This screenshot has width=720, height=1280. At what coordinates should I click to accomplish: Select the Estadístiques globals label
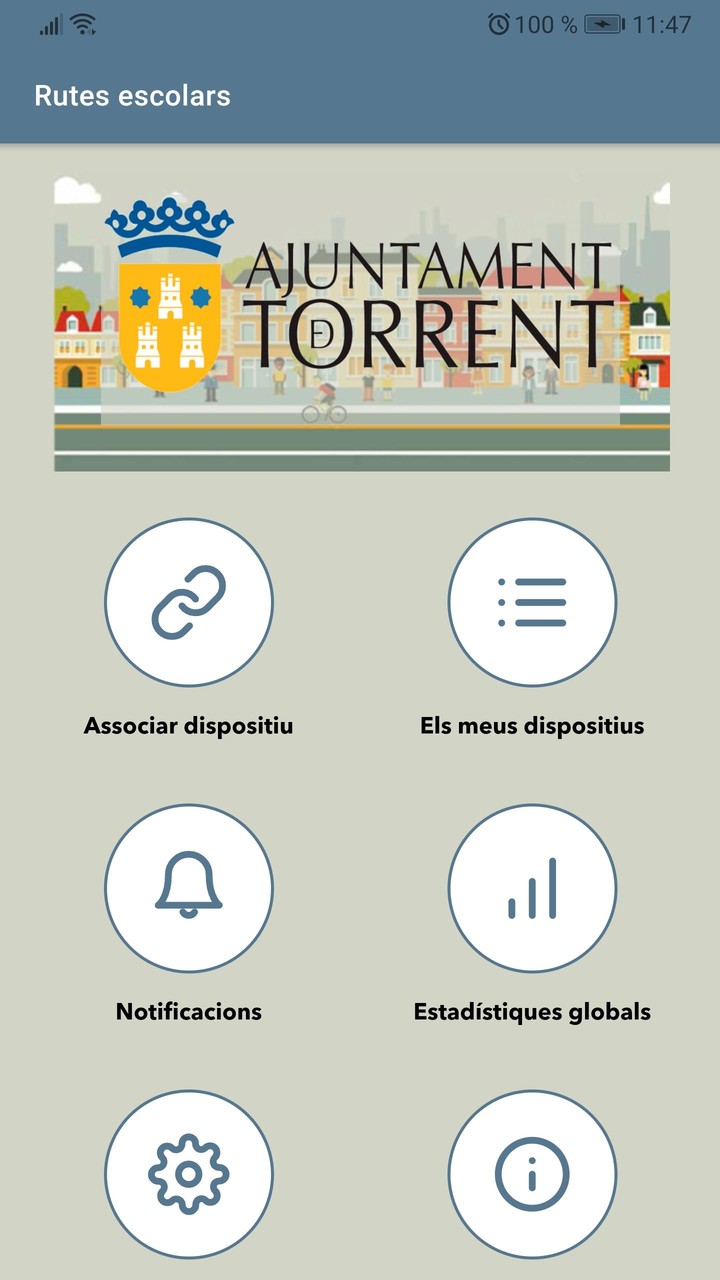point(532,1011)
